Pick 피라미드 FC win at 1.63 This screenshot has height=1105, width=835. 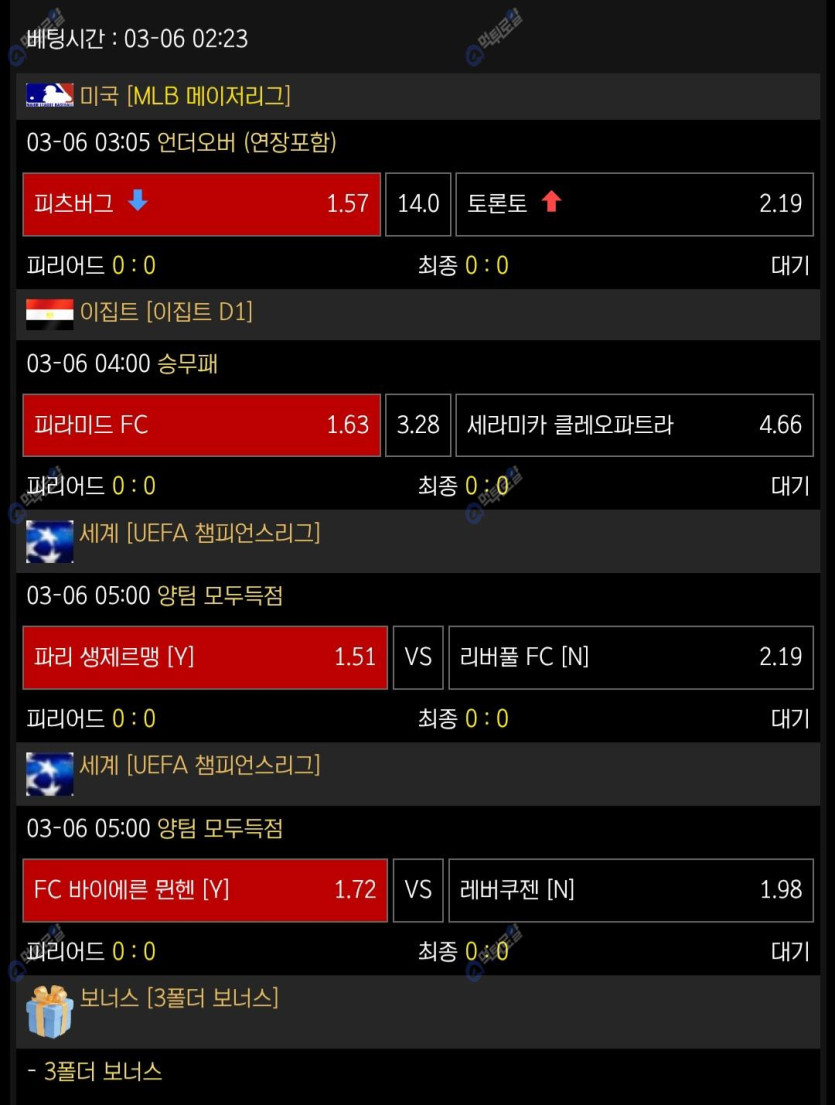[x=201, y=425]
